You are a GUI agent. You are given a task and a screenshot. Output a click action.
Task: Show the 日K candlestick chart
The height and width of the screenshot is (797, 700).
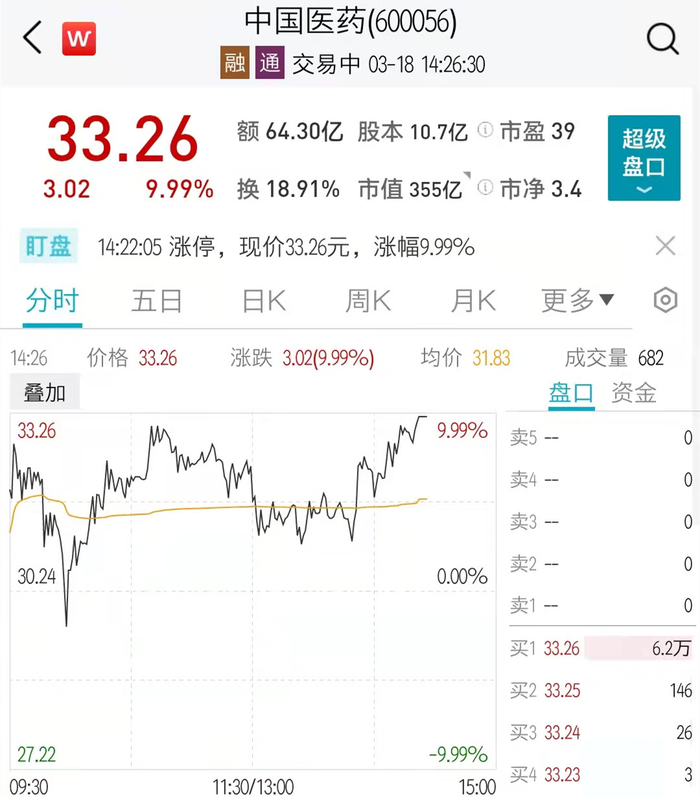click(x=264, y=300)
